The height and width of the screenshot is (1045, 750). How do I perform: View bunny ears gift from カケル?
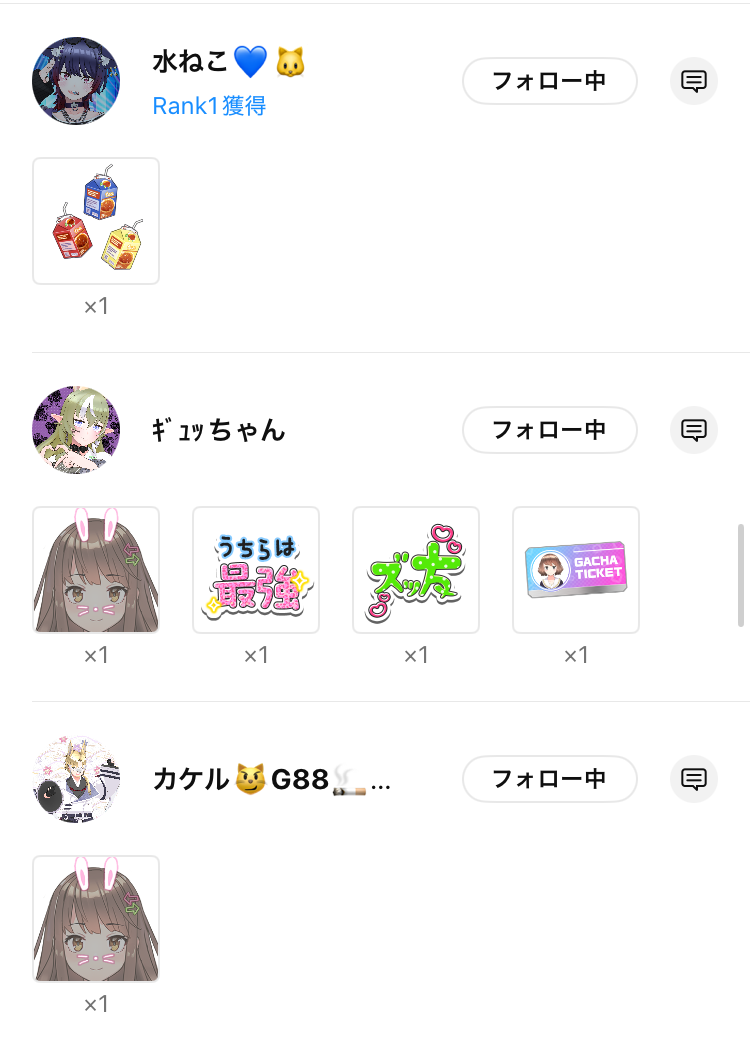point(96,919)
